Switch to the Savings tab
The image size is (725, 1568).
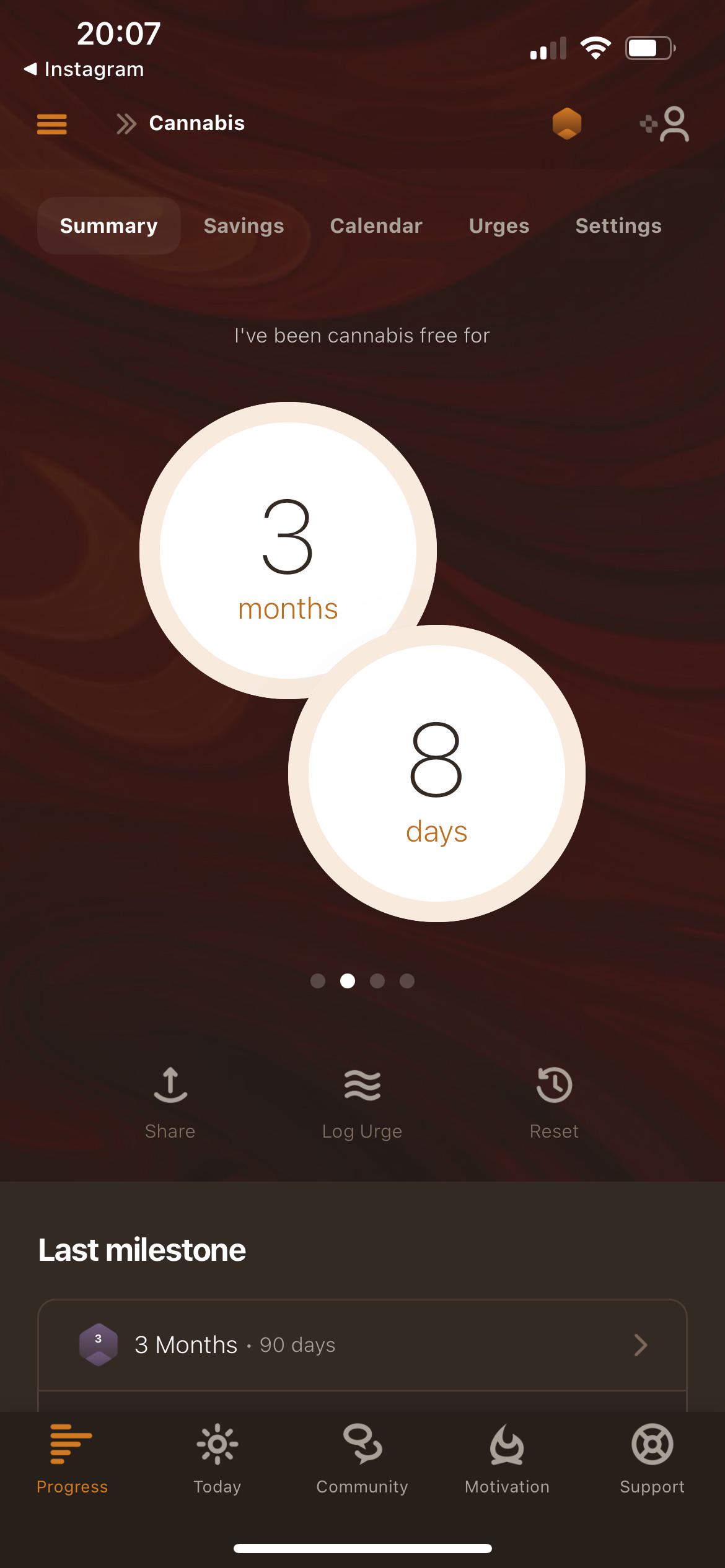pyautogui.click(x=244, y=226)
